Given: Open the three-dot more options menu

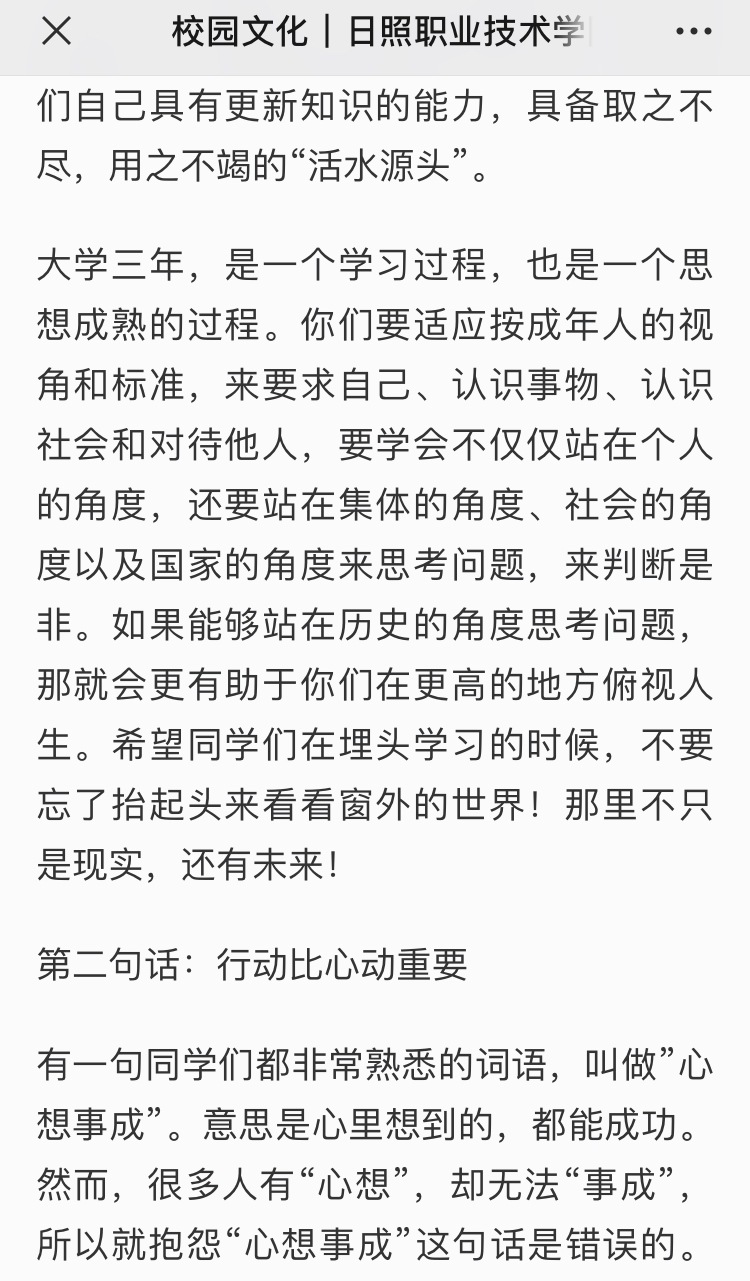Looking at the screenshot, I should [693, 32].
